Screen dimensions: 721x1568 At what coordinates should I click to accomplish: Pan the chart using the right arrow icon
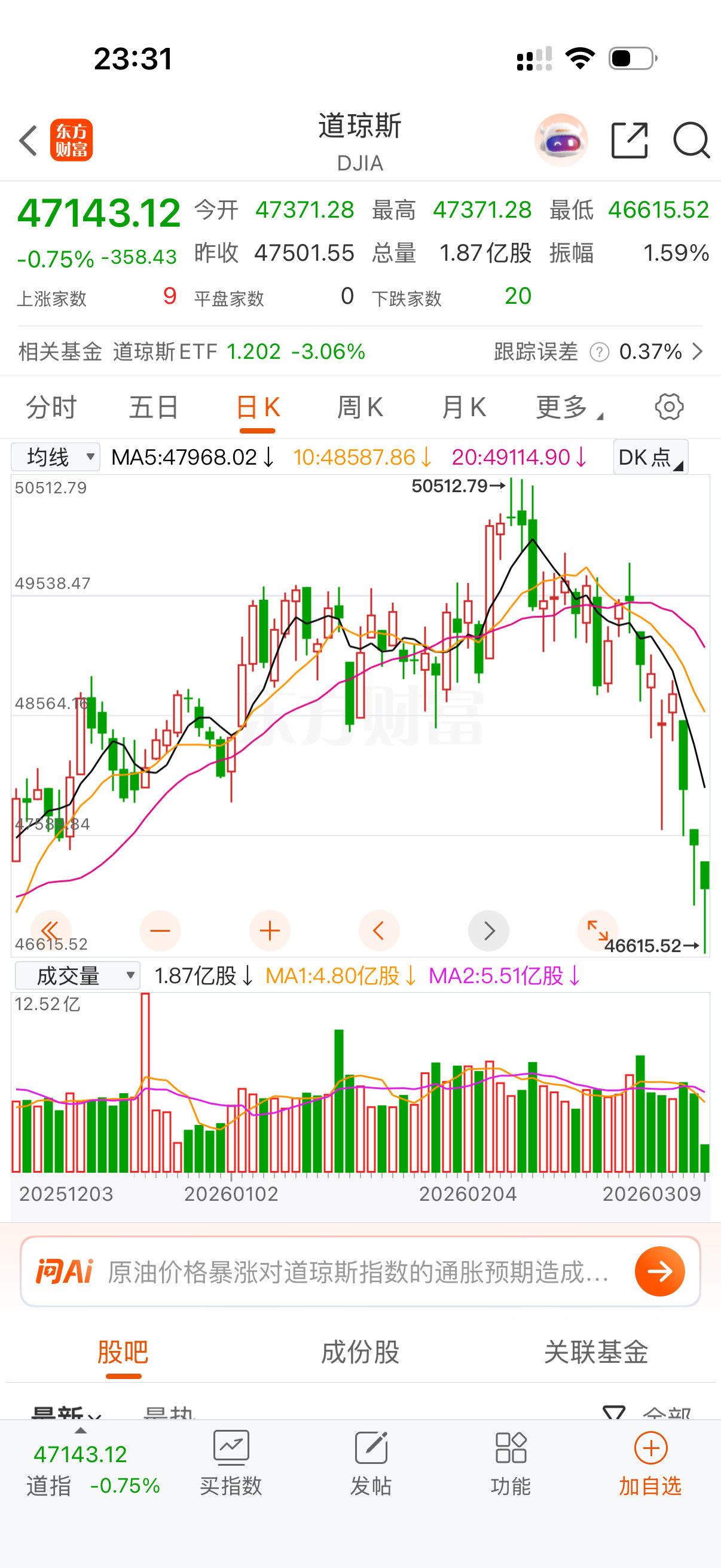tap(488, 931)
